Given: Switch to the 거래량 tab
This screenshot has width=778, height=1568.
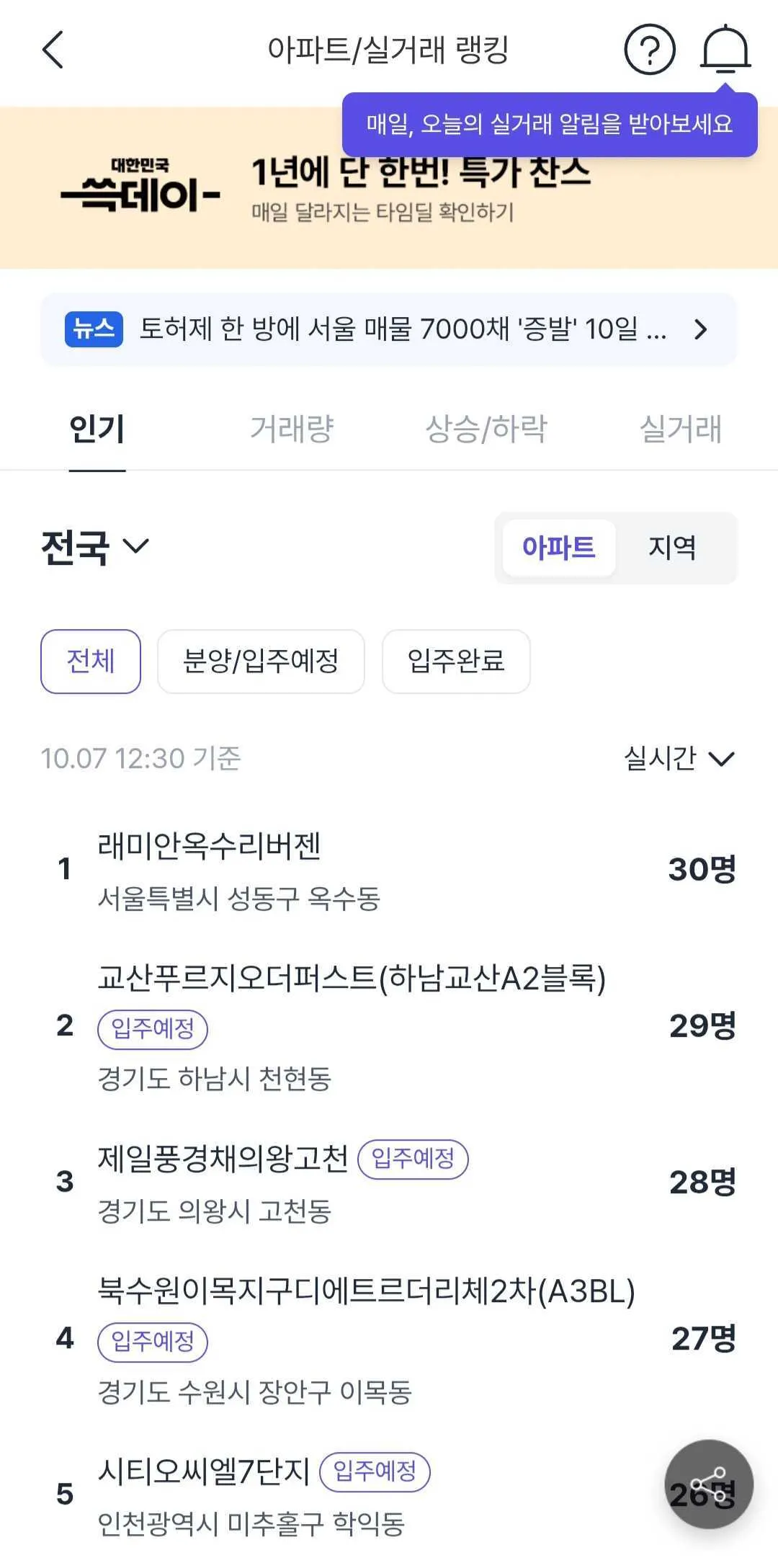Looking at the screenshot, I should pos(292,429).
